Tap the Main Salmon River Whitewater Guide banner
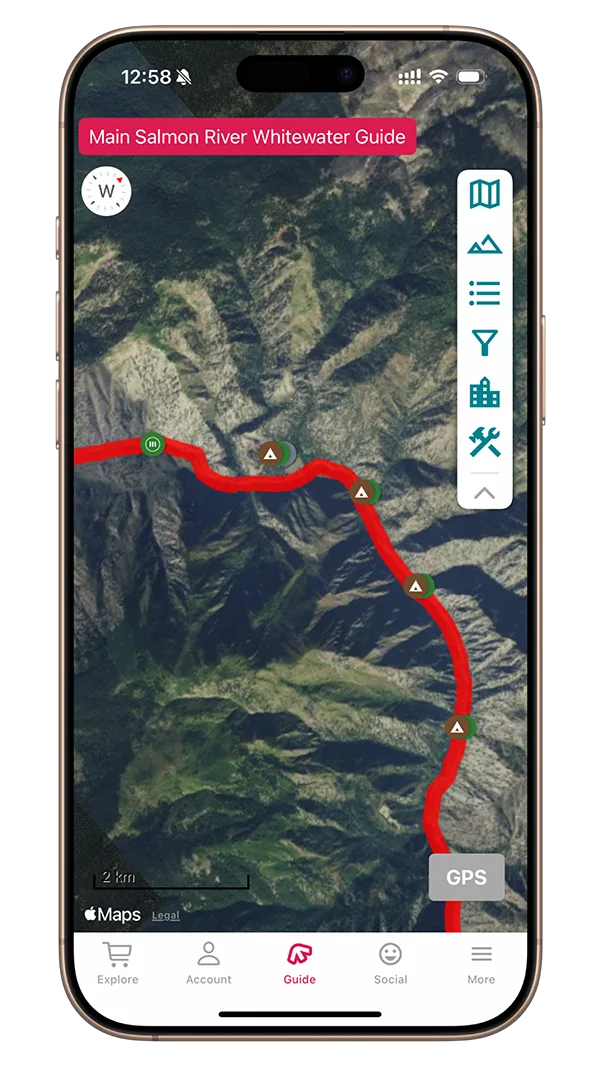 (x=247, y=137)
